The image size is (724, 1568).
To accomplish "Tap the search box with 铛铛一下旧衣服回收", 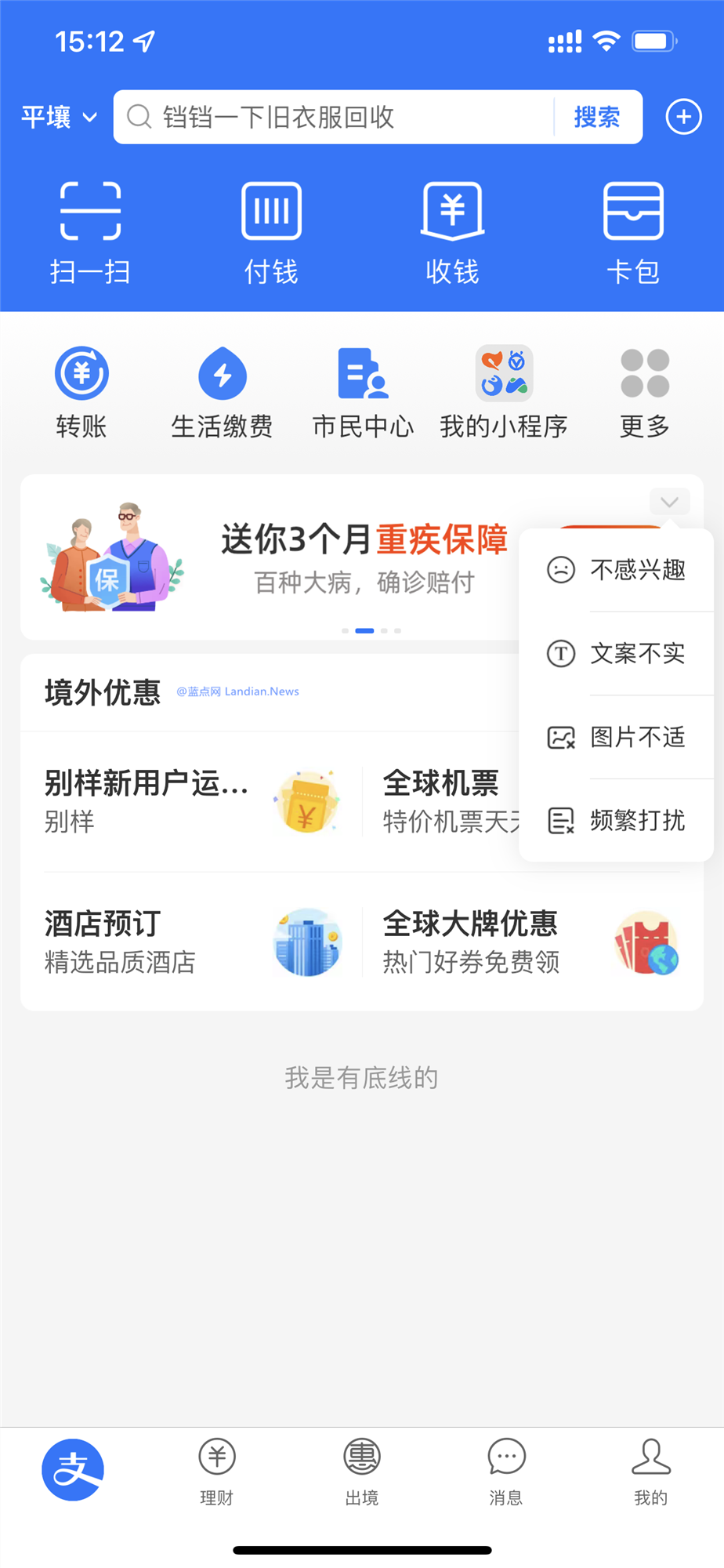I will [337, 118].
